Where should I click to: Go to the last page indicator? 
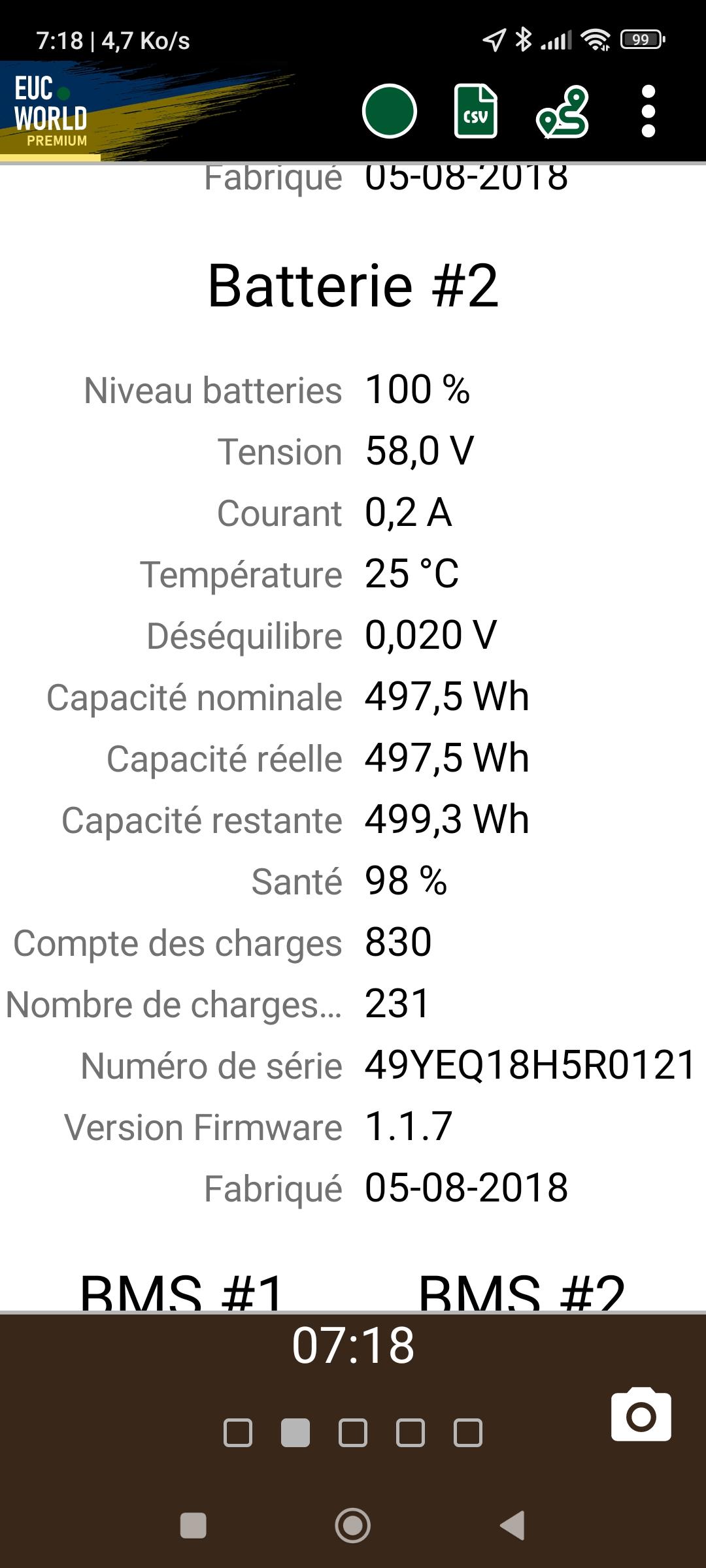(x=468, y=1433)
